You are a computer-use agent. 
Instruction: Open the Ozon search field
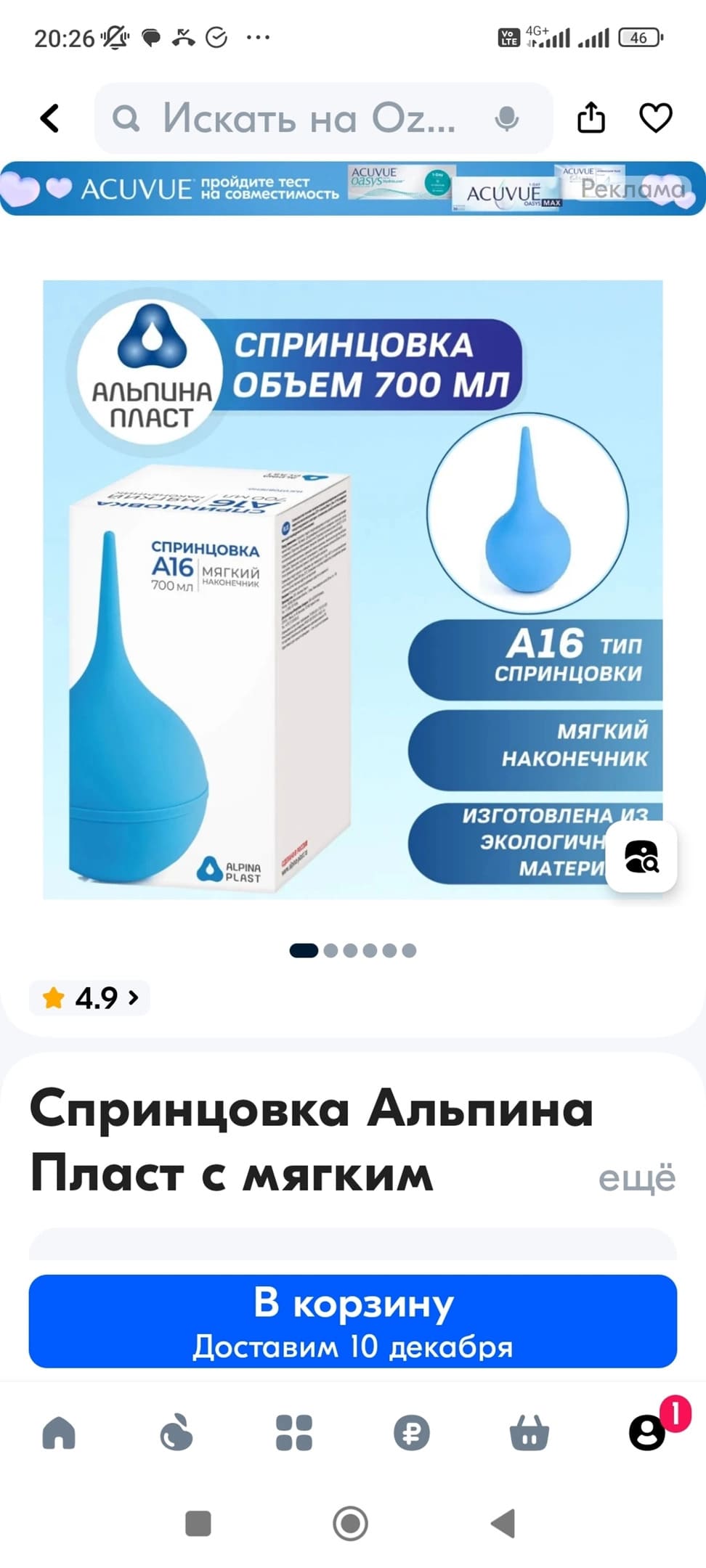pyautogui.click(x=323, y=118)
